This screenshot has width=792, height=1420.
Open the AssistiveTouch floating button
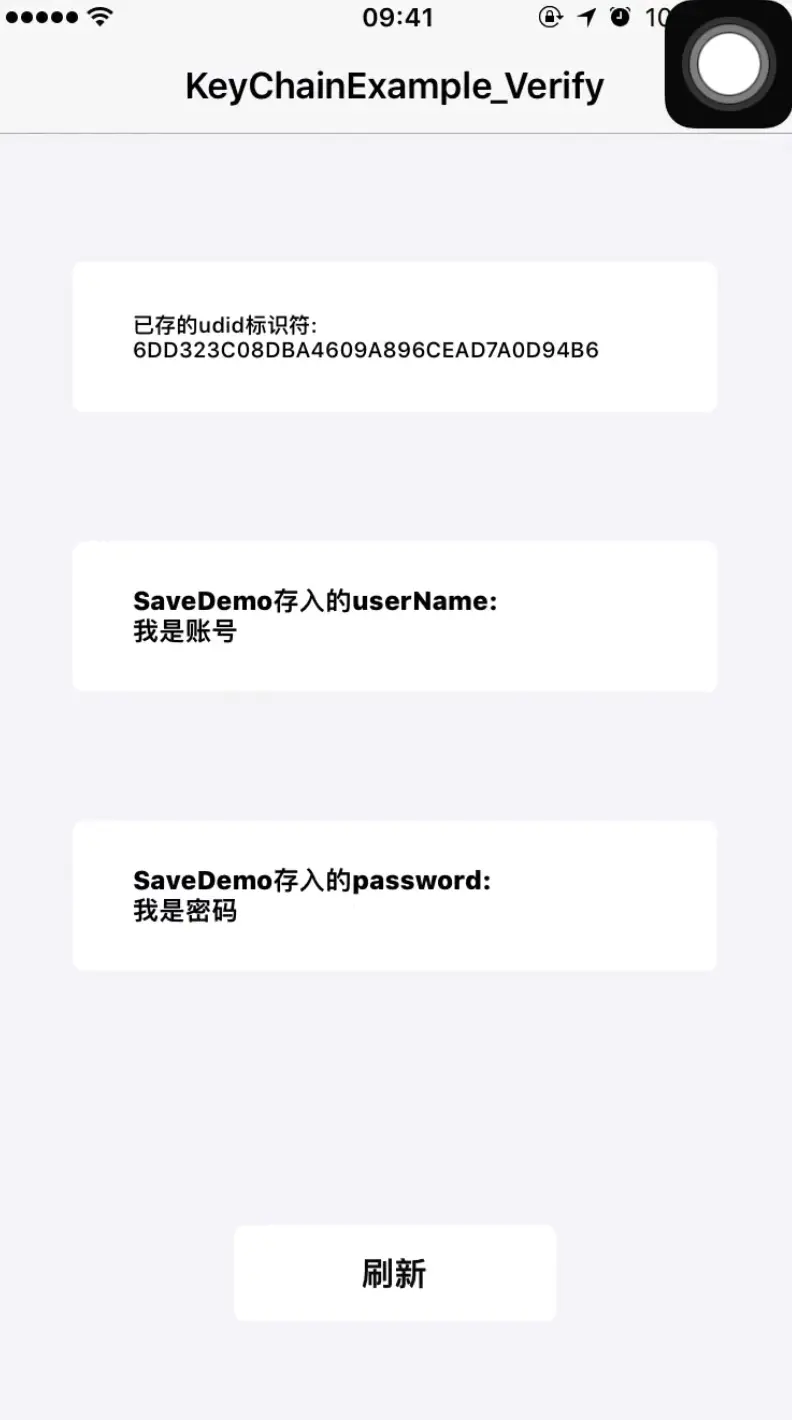pyautogui.click(x=728, y=65)
